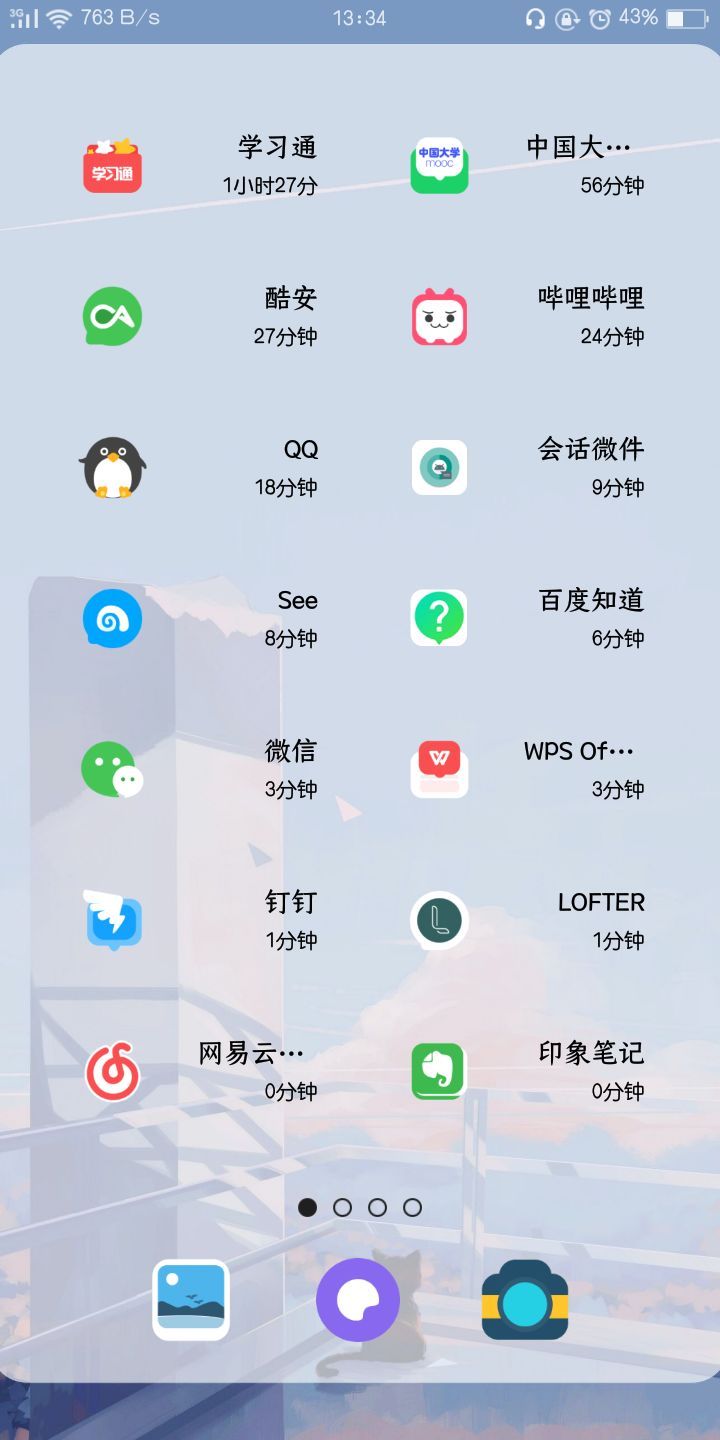Open 会话微件

point(439,468)
